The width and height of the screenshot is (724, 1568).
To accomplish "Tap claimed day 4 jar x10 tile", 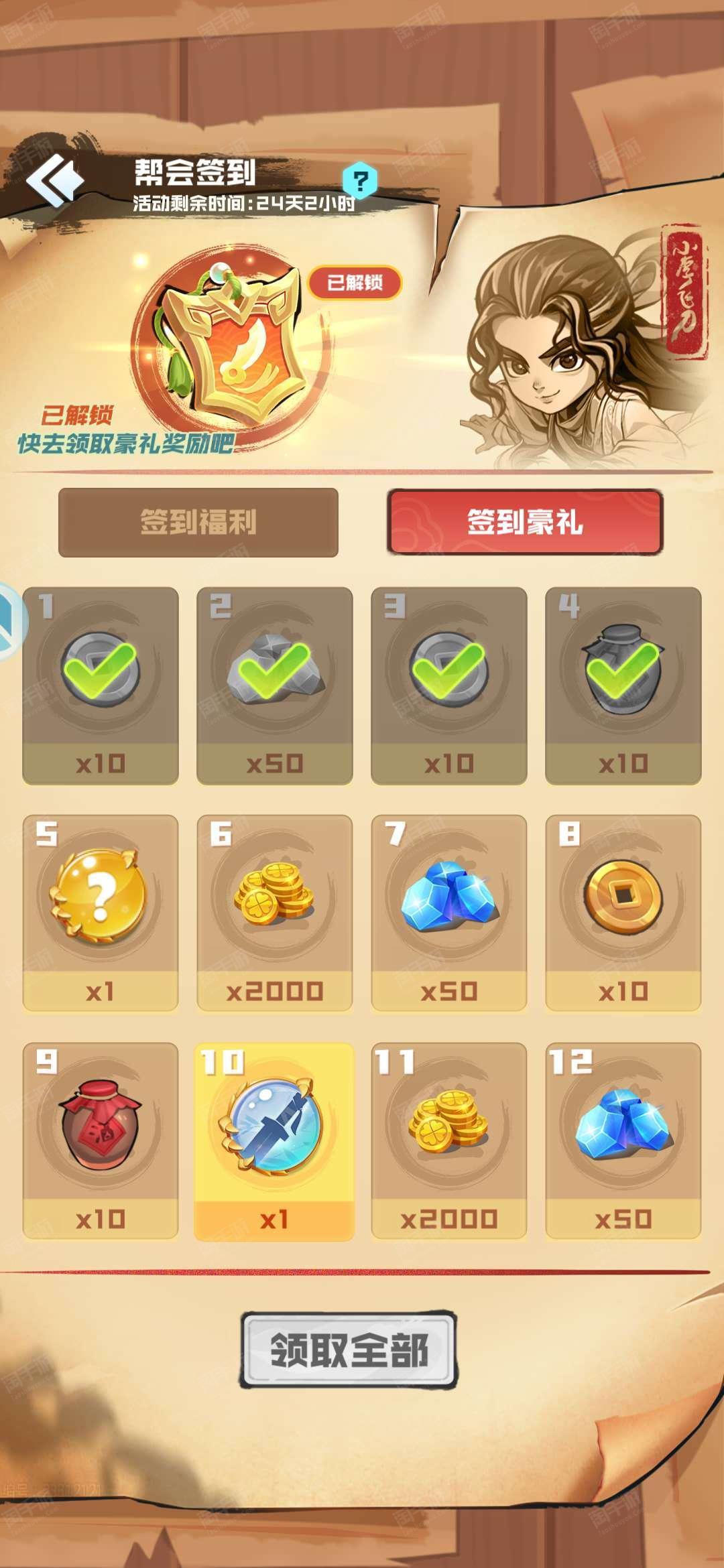I will [x=623, y=685].
